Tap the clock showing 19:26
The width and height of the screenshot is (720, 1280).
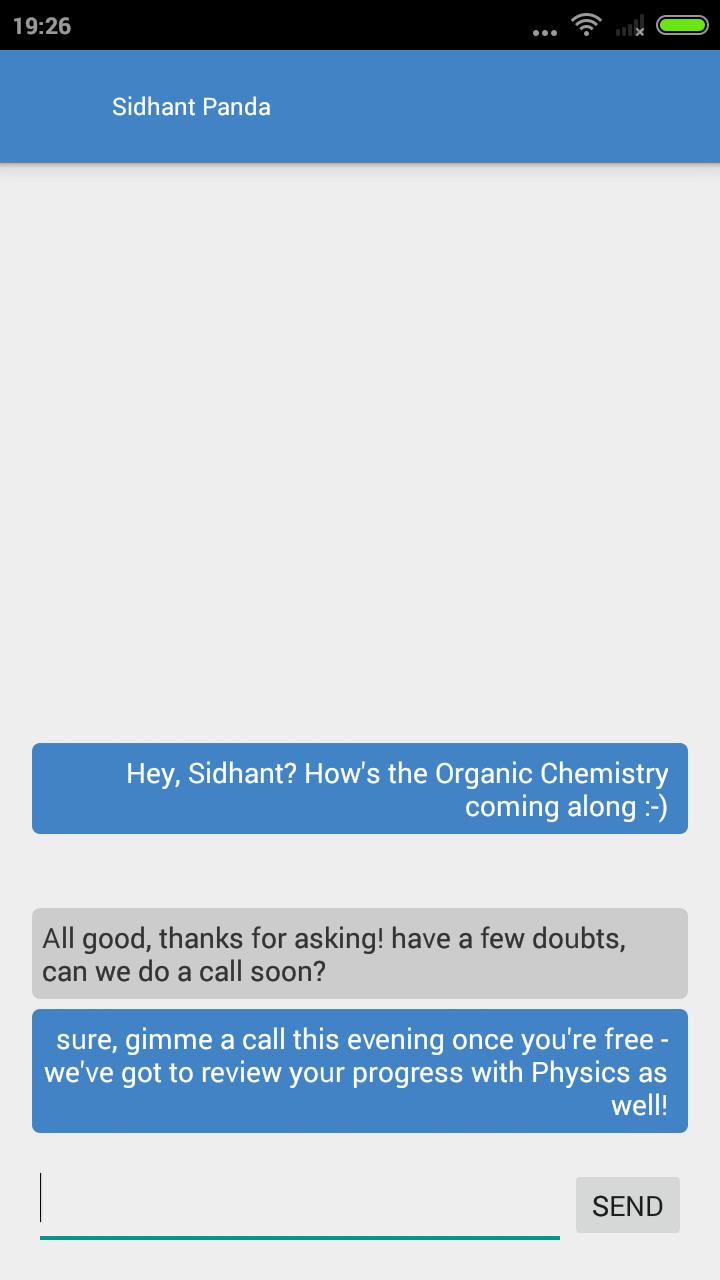[42, 25]
